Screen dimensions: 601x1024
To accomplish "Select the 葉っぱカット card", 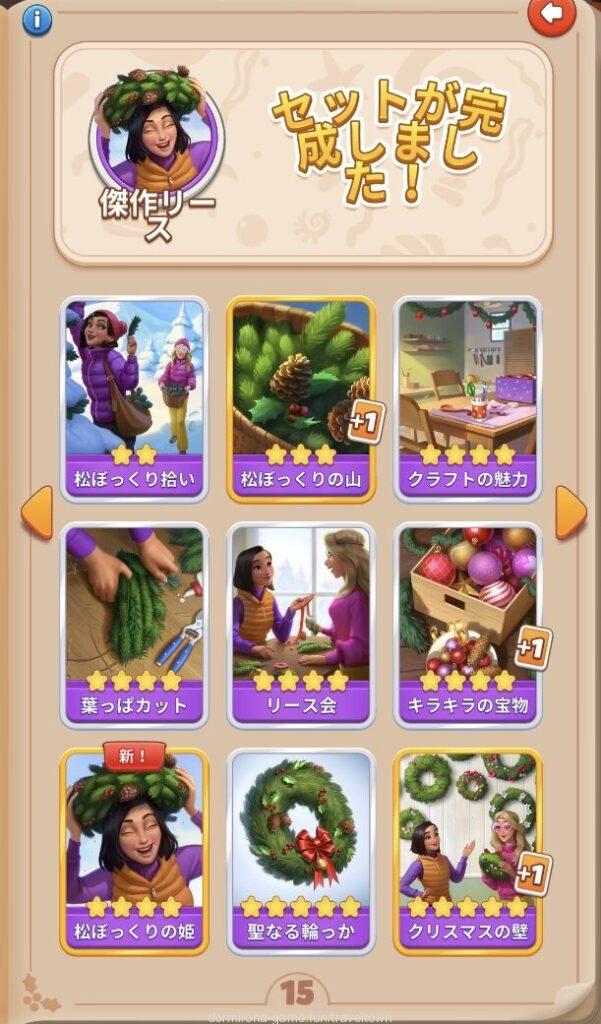I will [135, 622].
